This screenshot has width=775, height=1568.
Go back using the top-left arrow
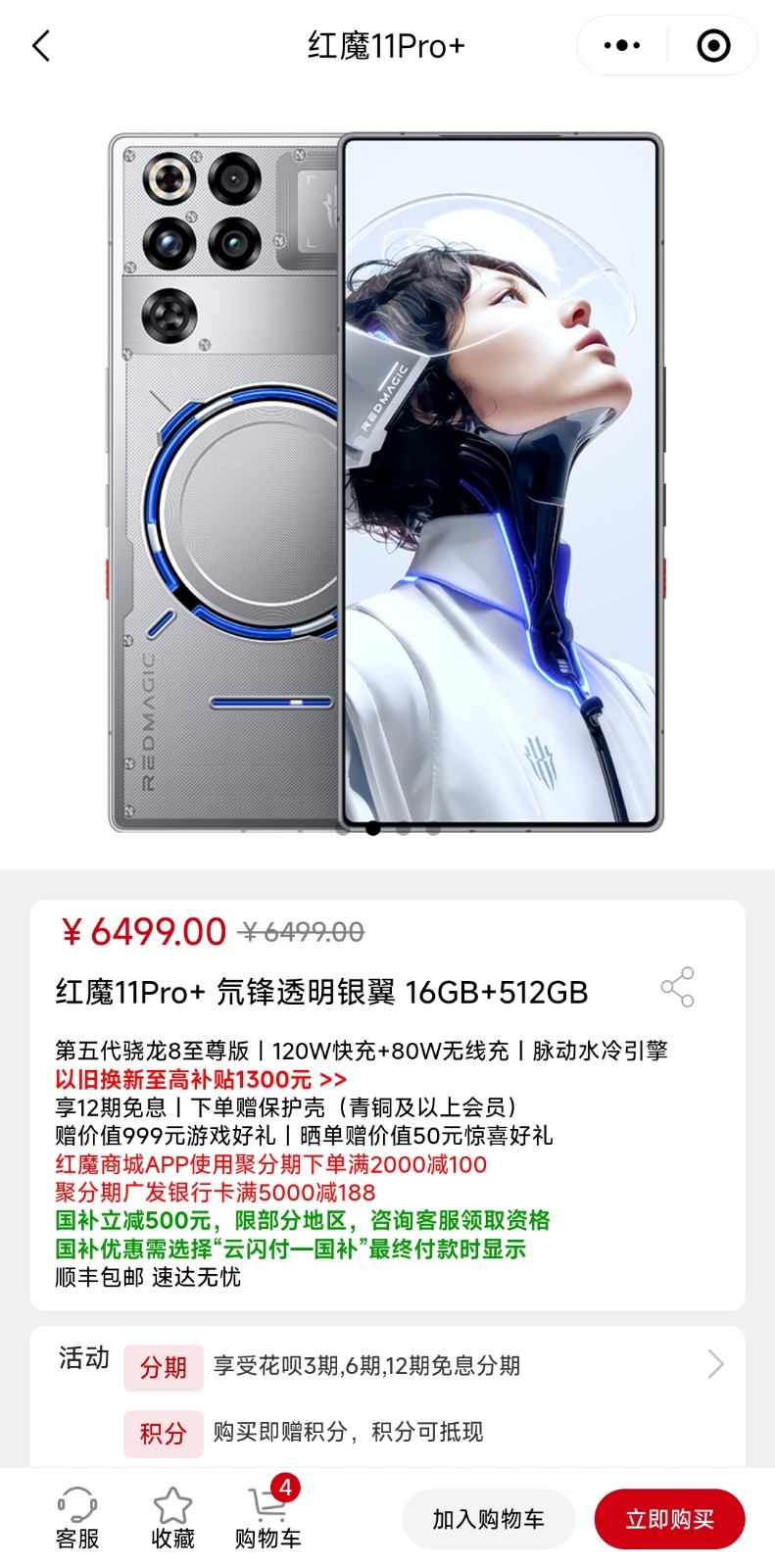tap(41, 46)
